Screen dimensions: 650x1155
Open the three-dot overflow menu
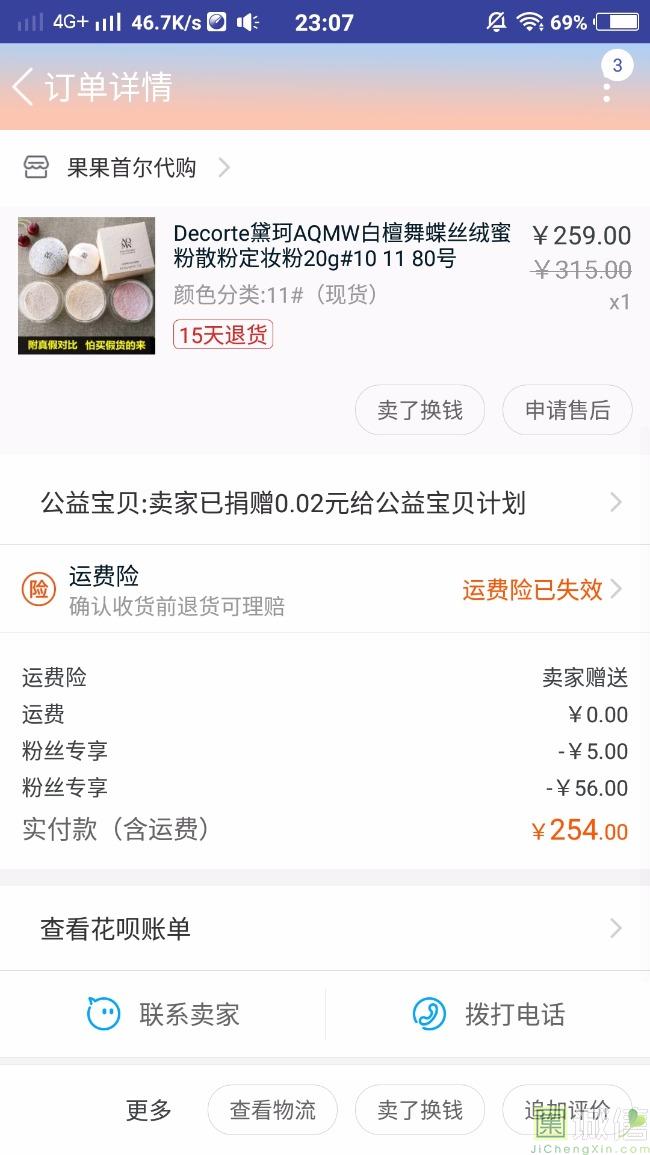point(607,87)
